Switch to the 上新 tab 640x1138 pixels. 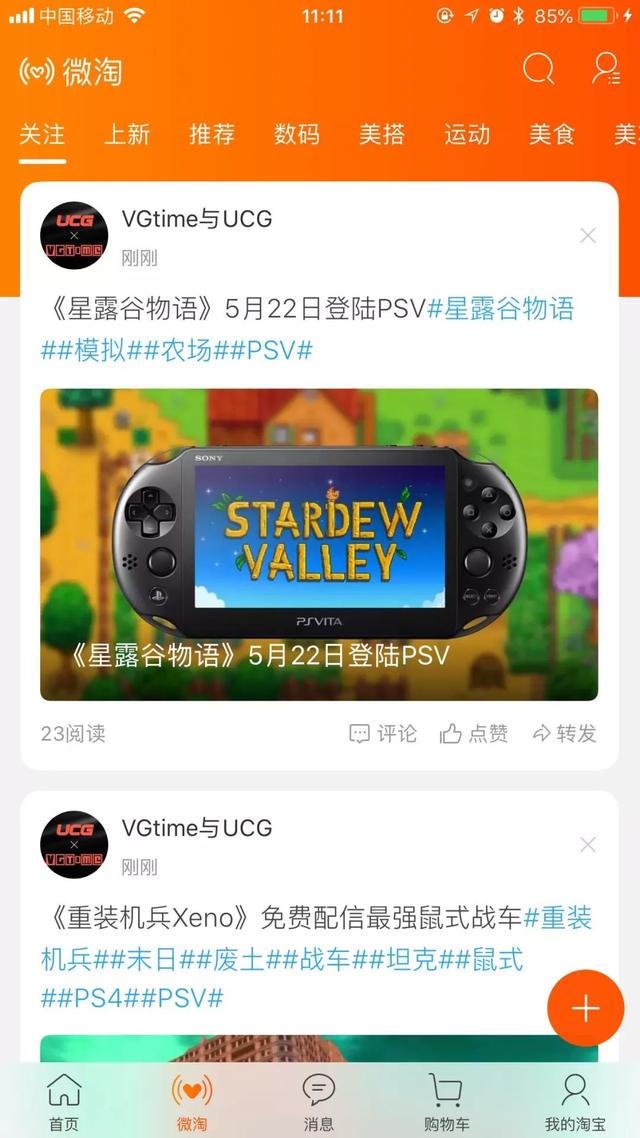pyautogui.click(x=127, y=134)
